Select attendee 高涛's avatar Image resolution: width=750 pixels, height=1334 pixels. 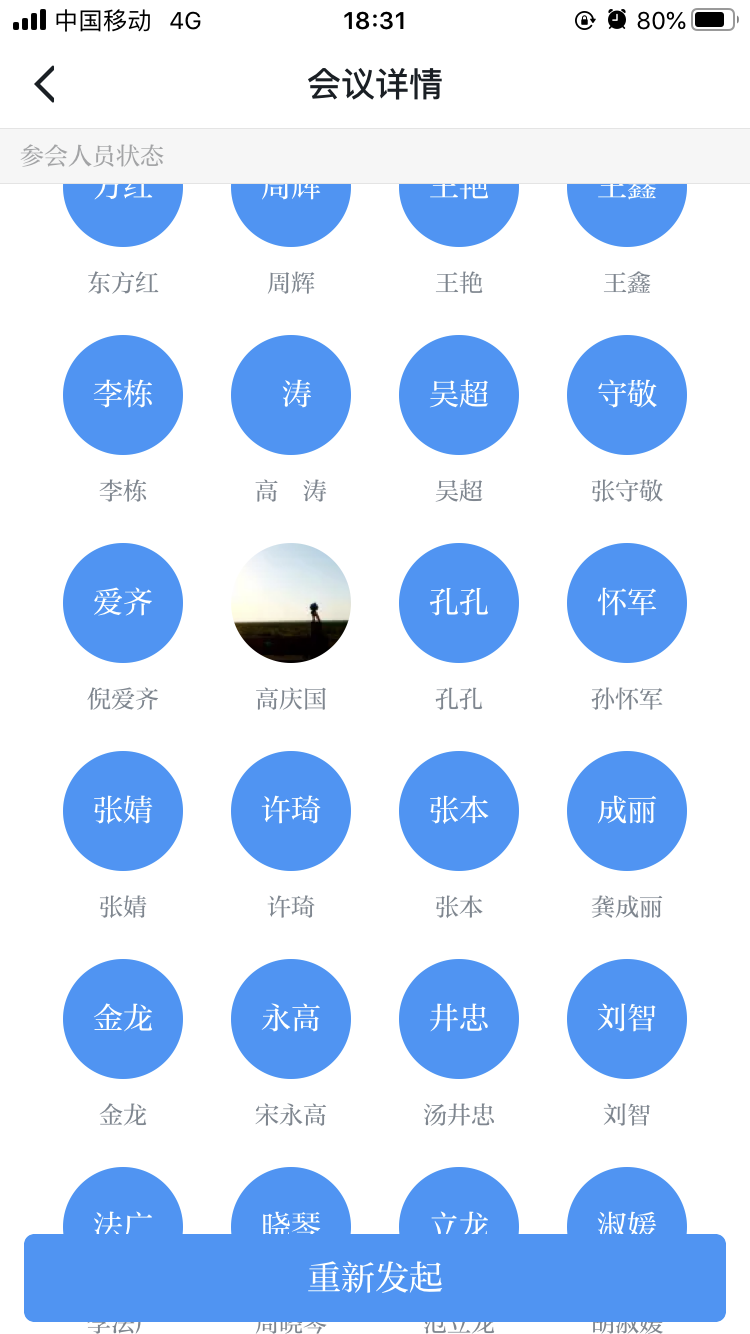tap(291, 395)
